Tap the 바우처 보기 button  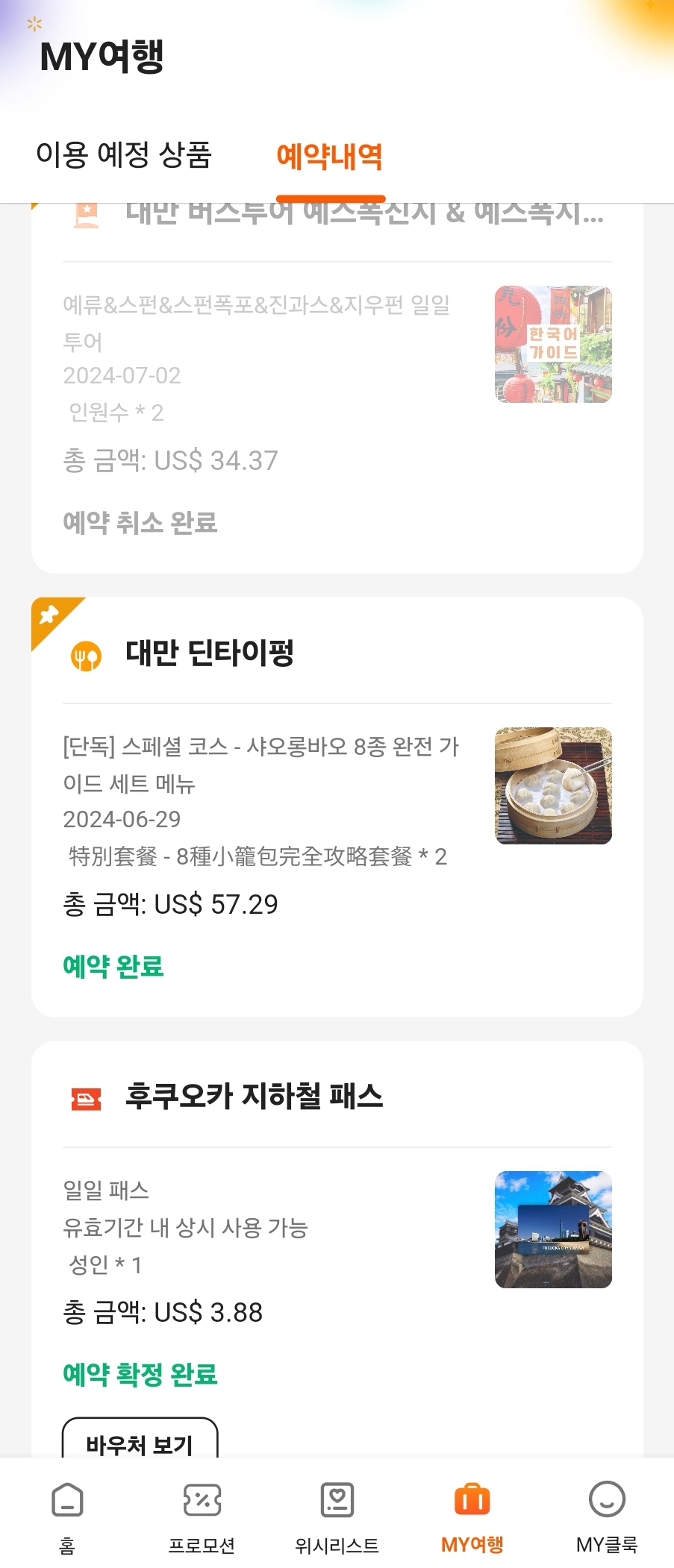140,1440
